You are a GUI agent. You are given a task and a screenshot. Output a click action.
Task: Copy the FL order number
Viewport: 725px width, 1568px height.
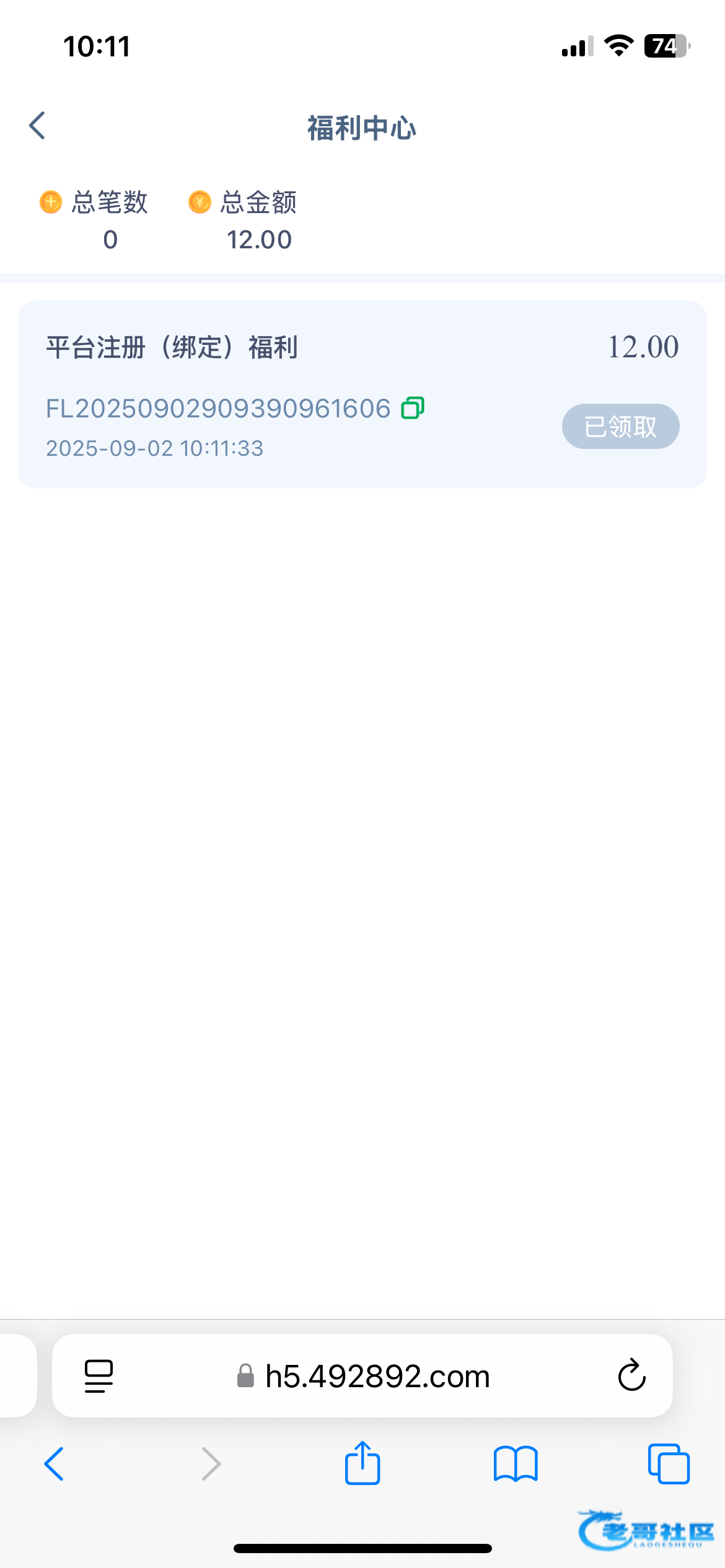(x=413, y=408)
